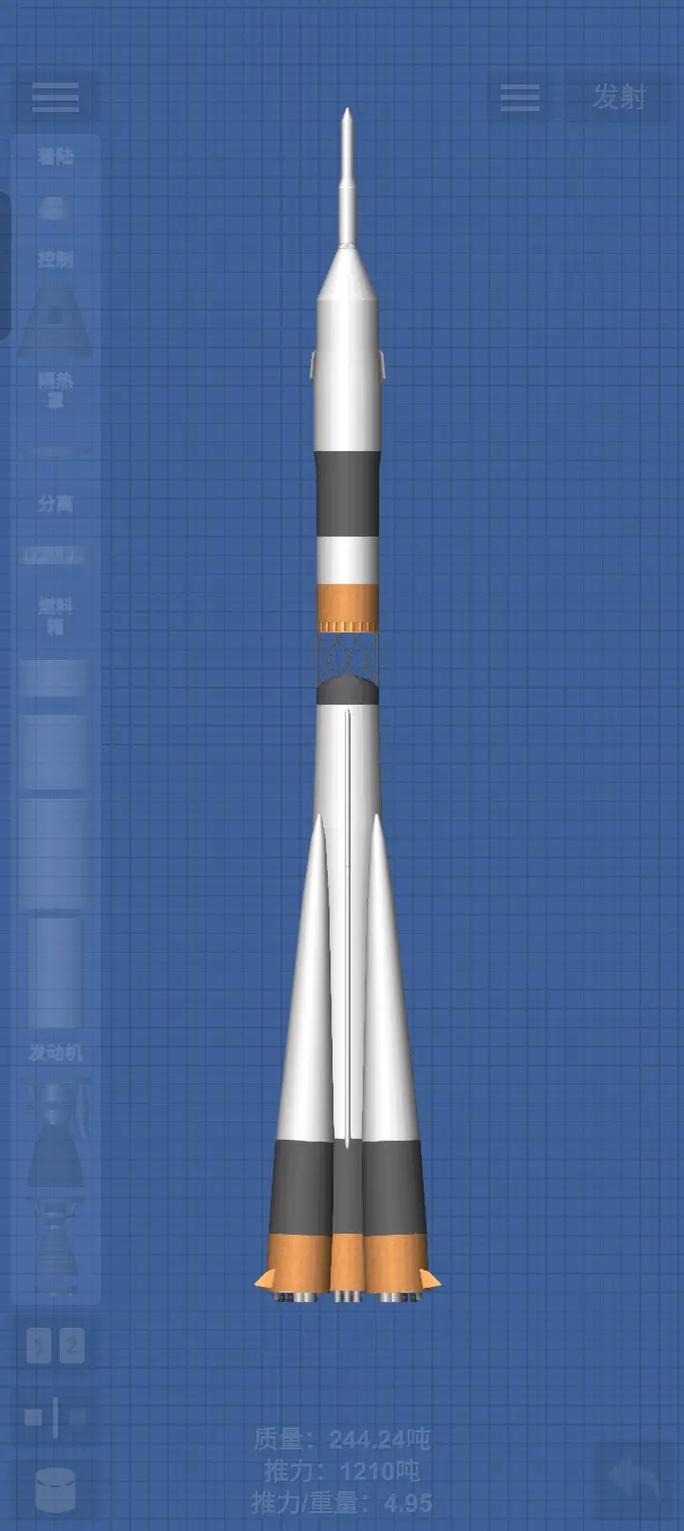Open the hamburger menu beside 发射

[520, 97]
